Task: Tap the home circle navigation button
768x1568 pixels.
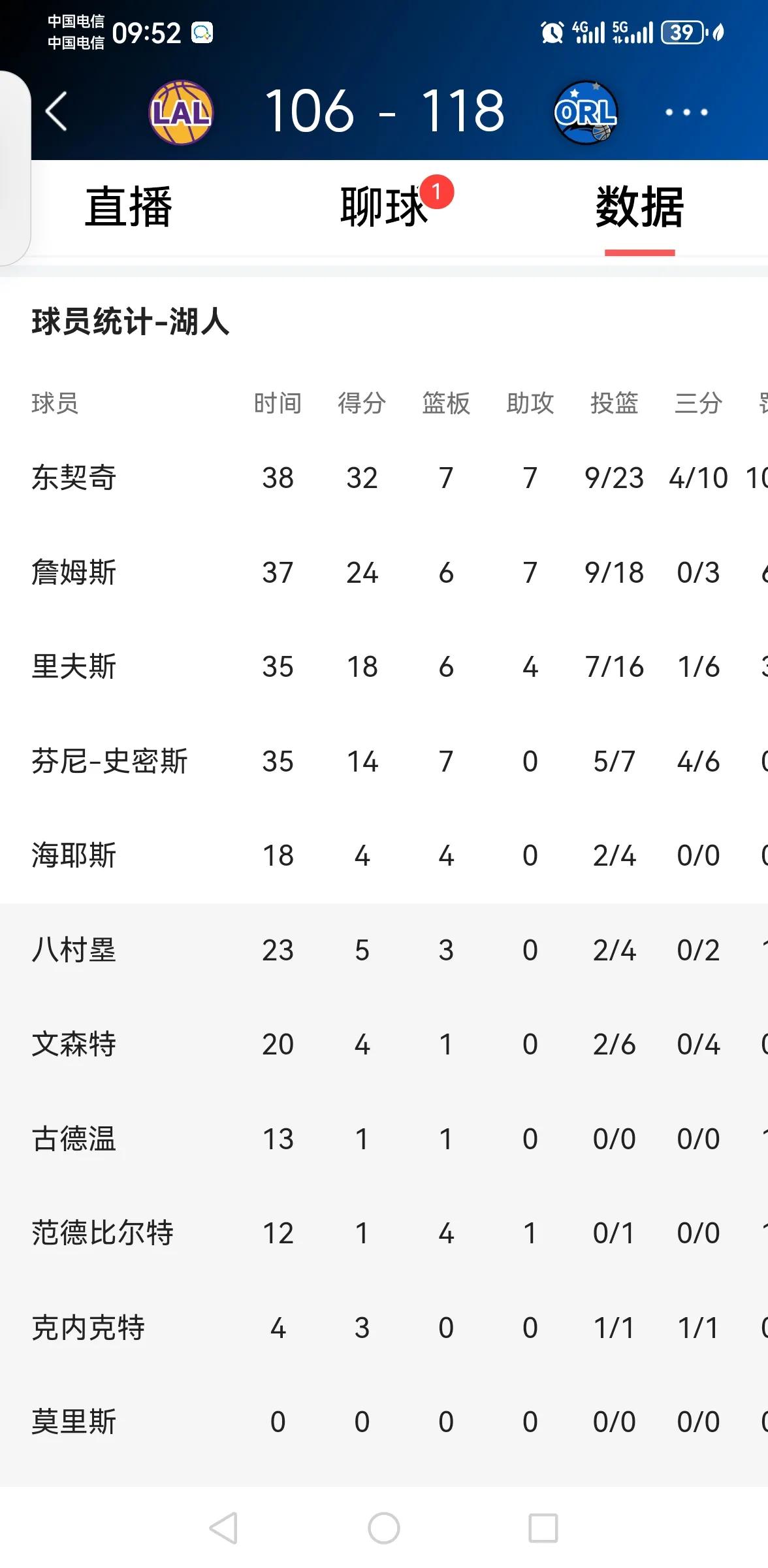Action: click(384, 1528)
